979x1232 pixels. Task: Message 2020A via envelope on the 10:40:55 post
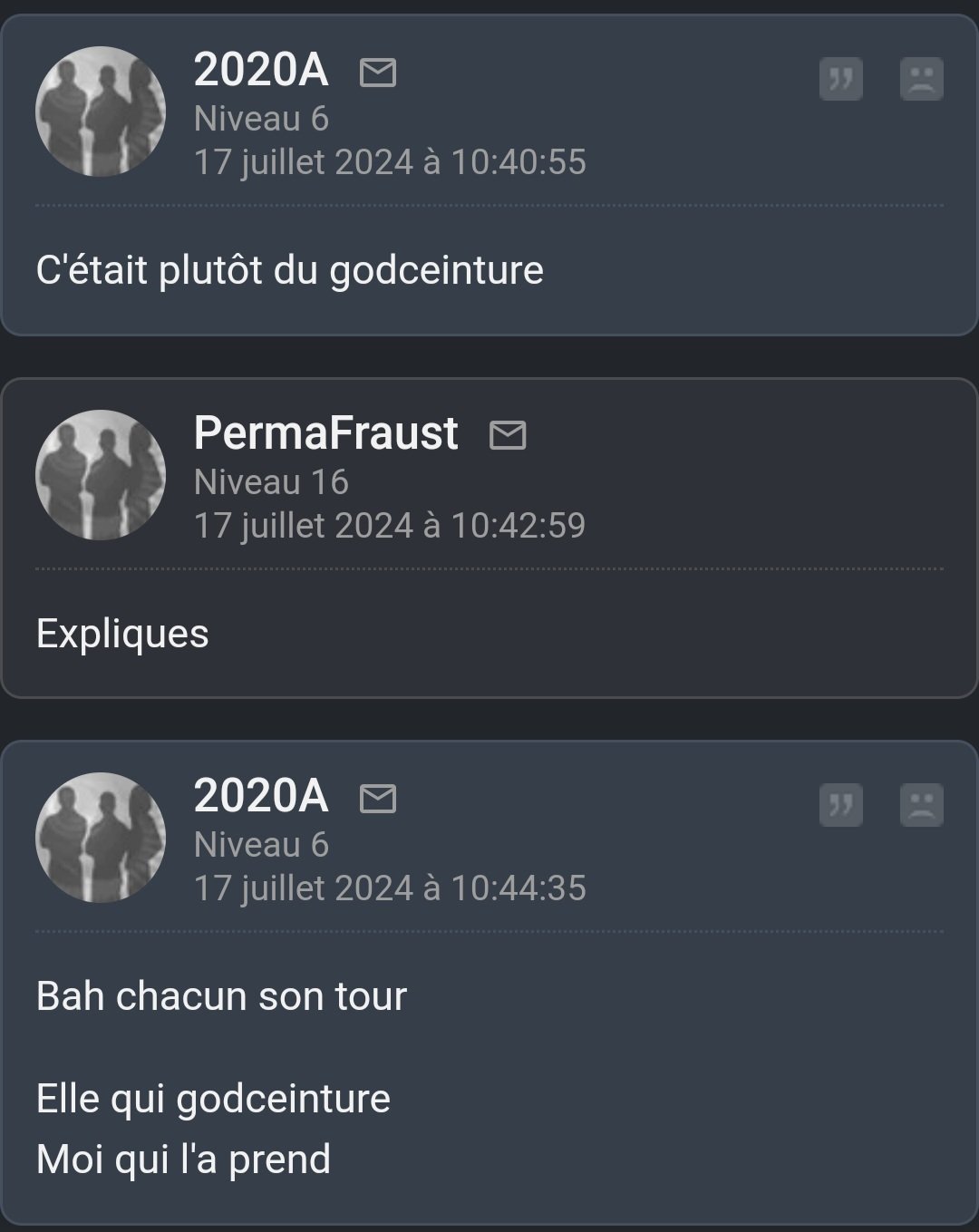(x=378, y=73)
